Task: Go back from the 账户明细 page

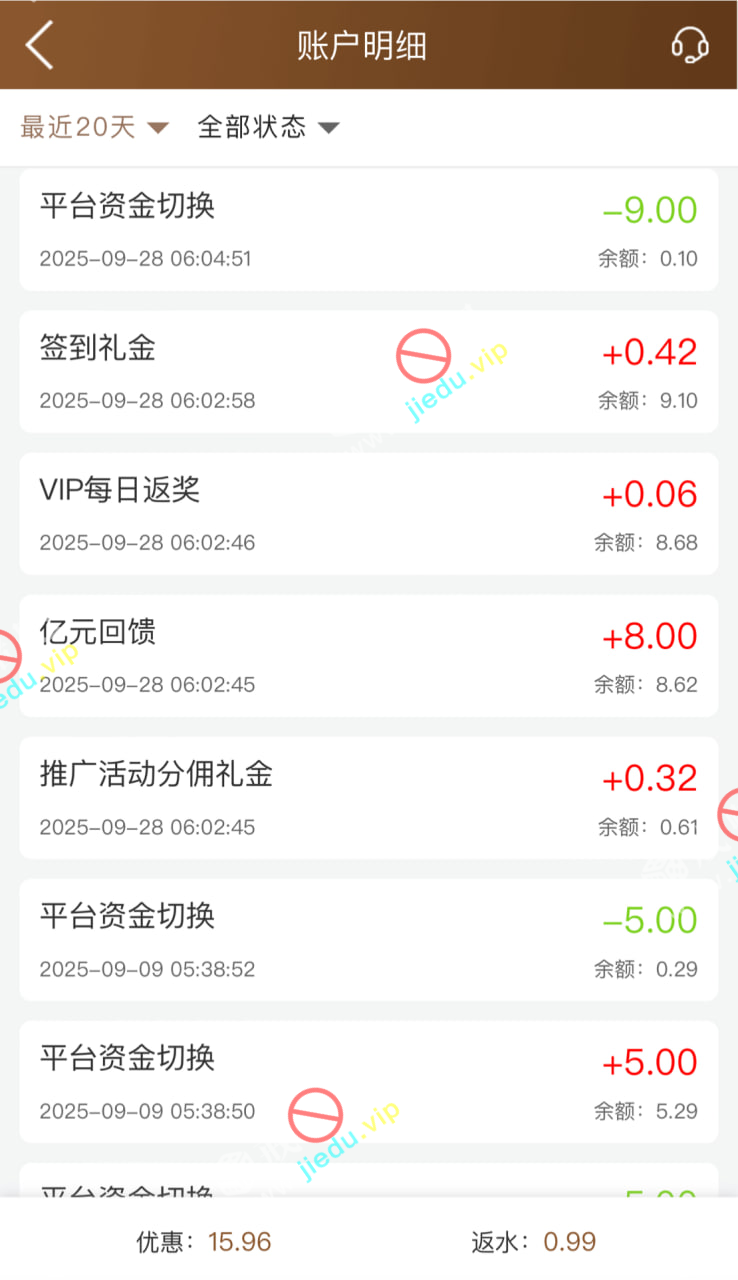Action: point(40,46)
